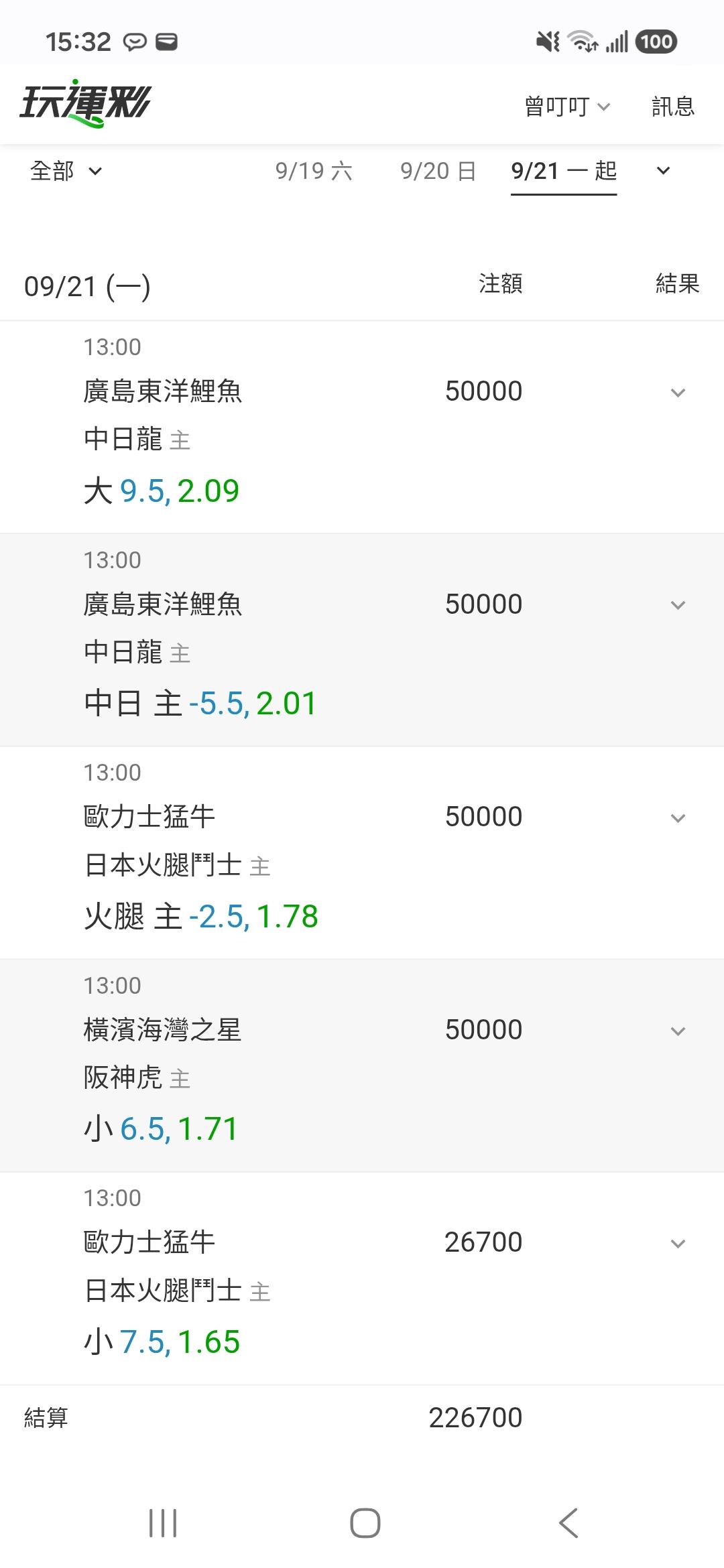The height and width of the screenshot is (1568, 724).
Task: Select the 9/21 一 起 date tab
Action: click(564, 171)
